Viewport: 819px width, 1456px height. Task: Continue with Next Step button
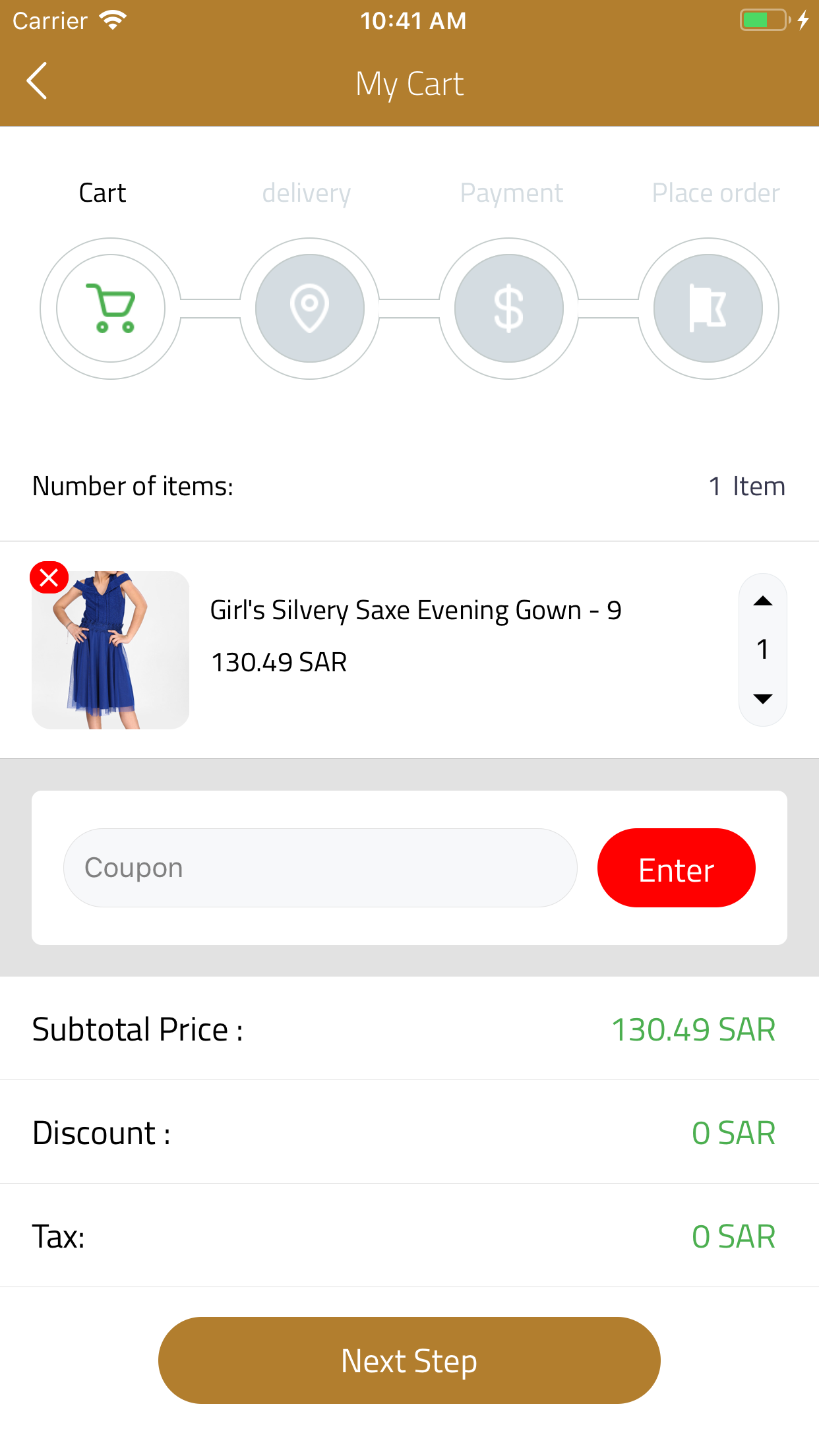[409, 1360]
